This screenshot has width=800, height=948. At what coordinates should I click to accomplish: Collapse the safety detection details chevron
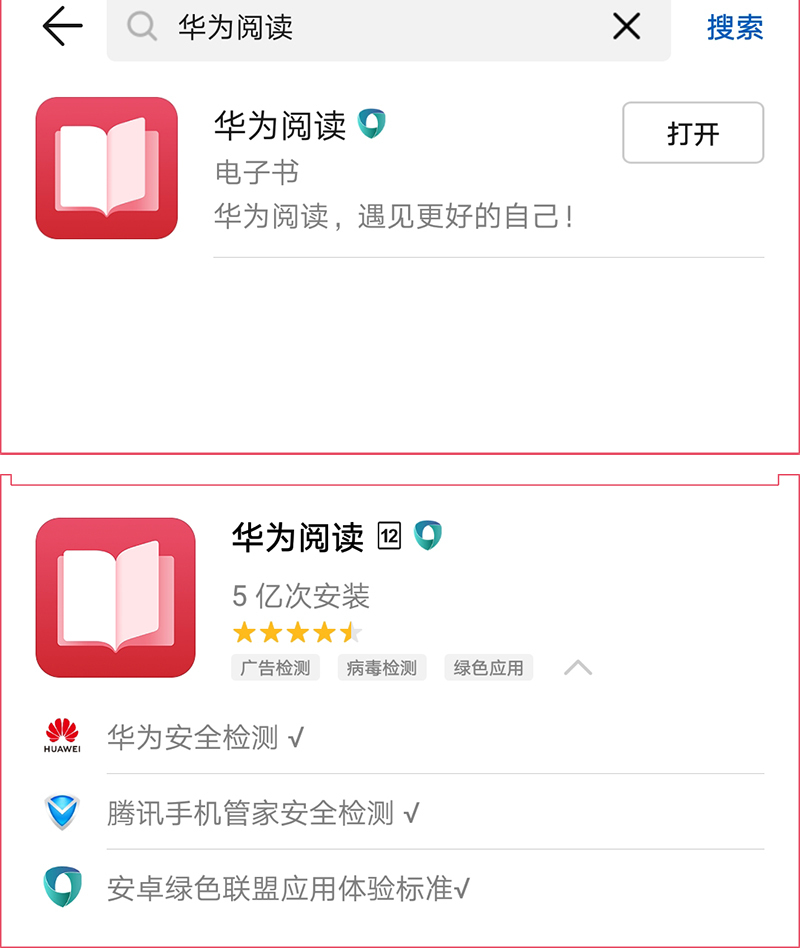click(577, 667)
